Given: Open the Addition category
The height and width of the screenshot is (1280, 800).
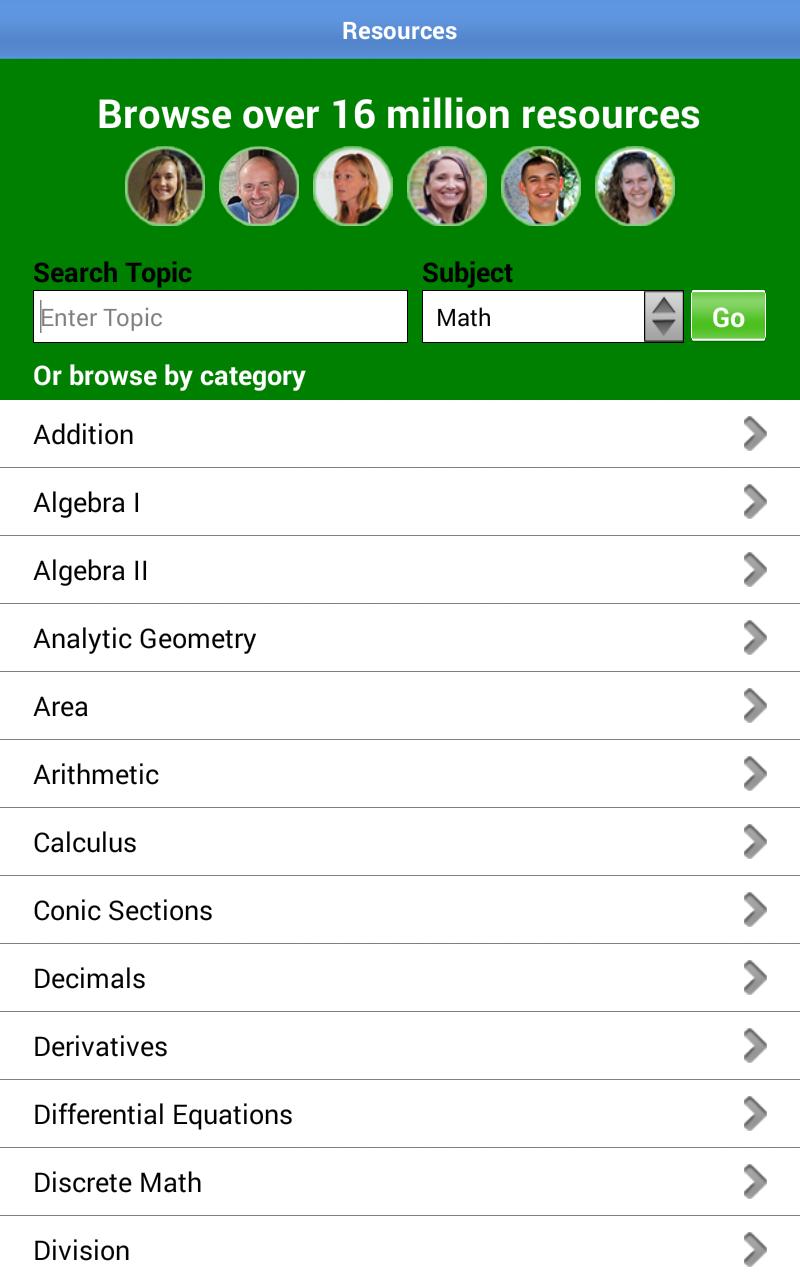Looking at the screenshot, I should coord(400,434).
